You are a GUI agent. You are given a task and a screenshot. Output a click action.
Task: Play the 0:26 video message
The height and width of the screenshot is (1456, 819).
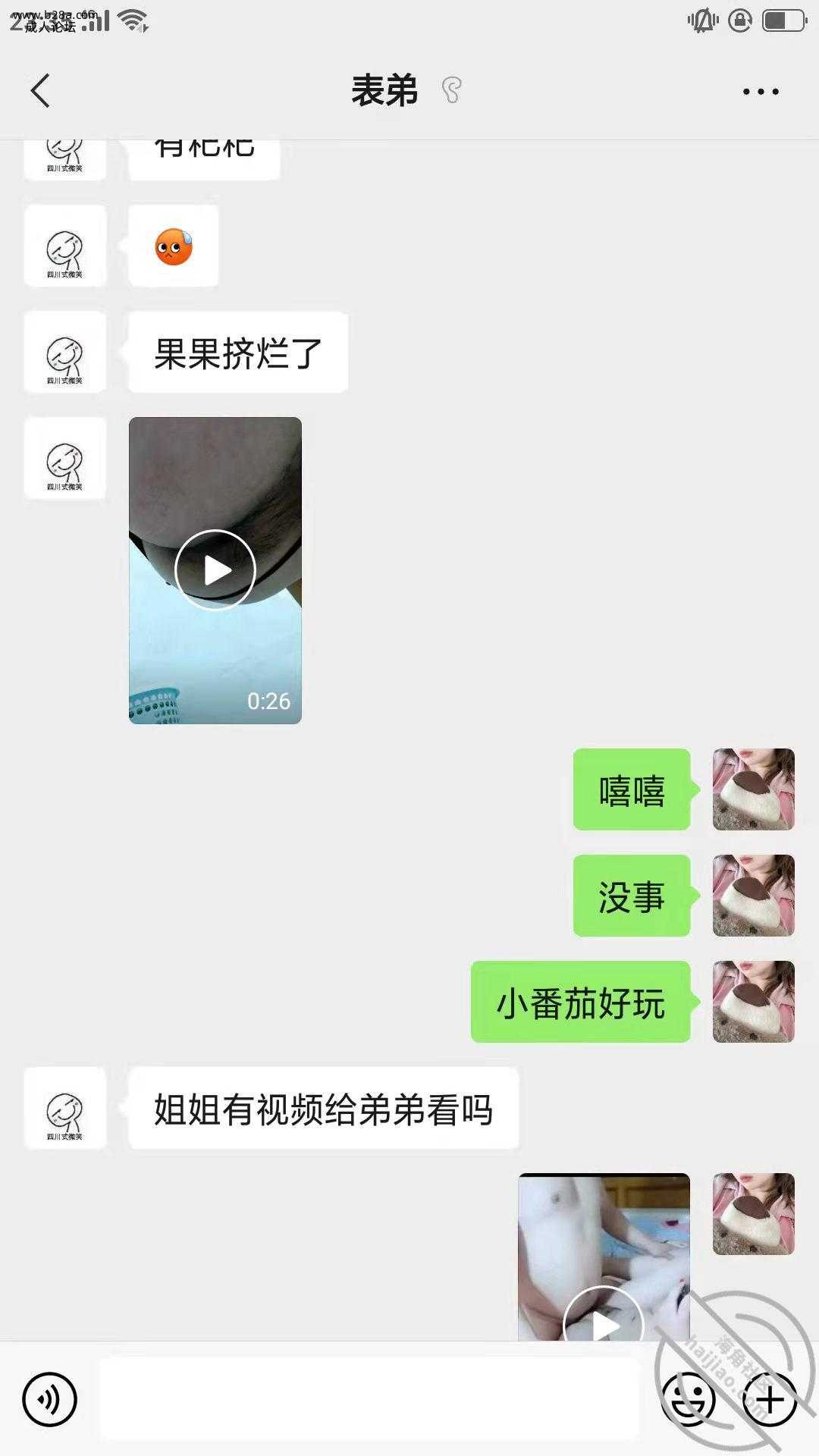pos(215,570)
